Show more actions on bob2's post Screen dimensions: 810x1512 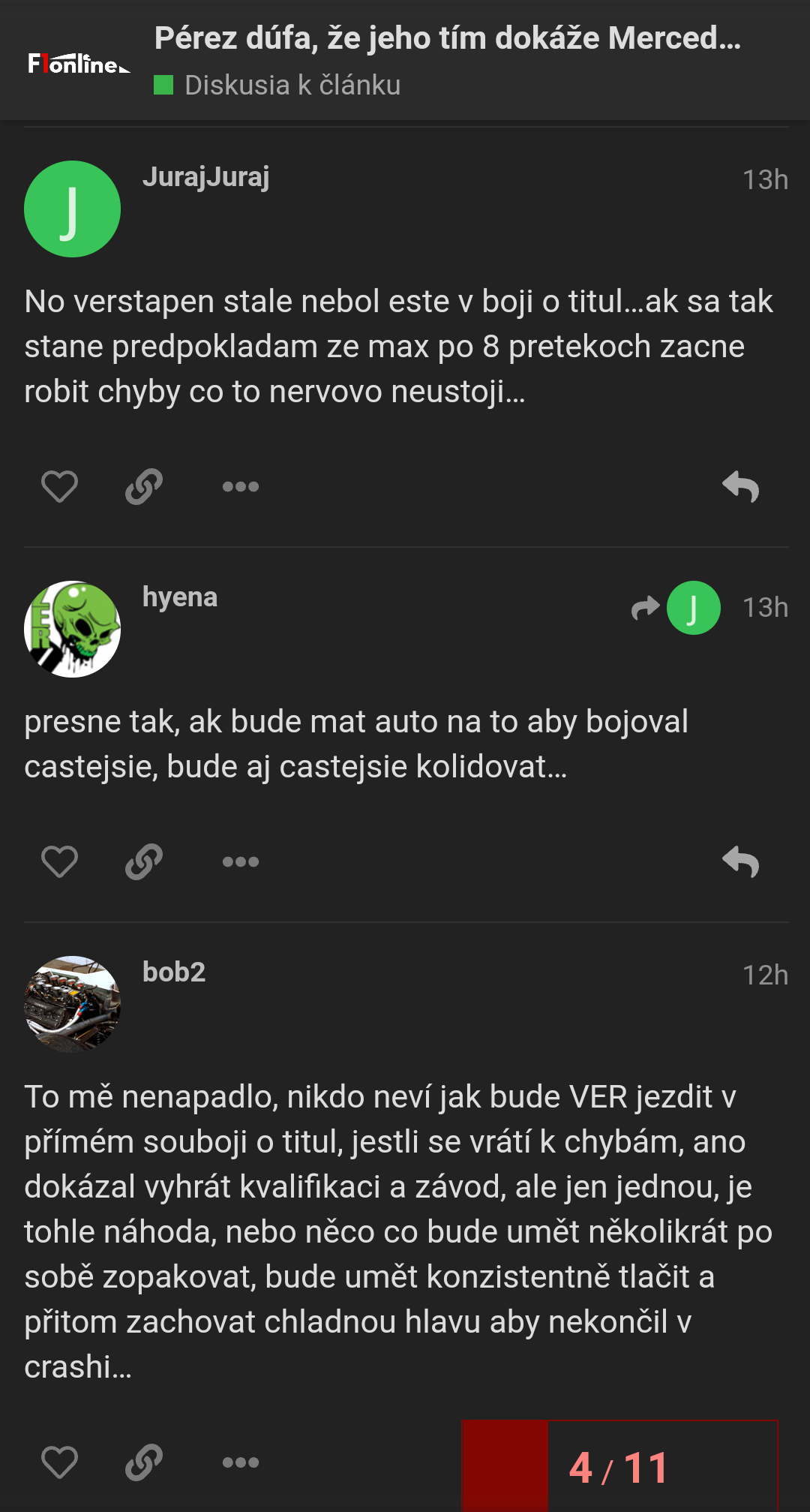(x=241, y=1462)
